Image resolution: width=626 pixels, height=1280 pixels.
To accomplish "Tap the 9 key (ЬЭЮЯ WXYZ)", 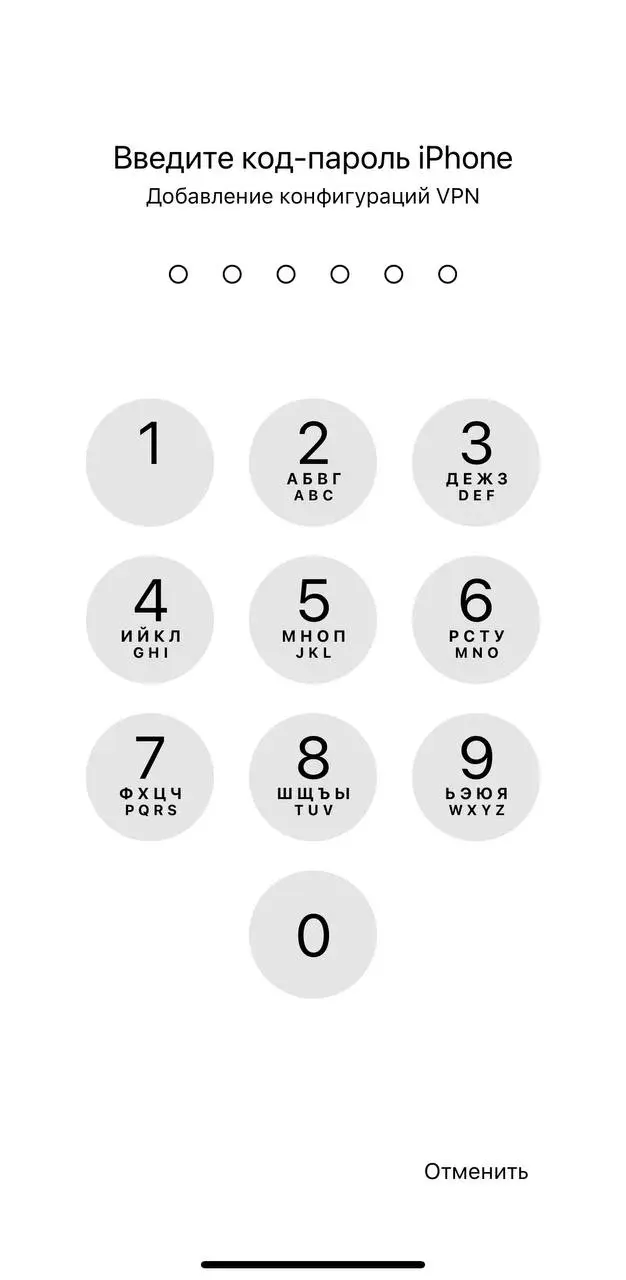I will (x=476, y=777).
